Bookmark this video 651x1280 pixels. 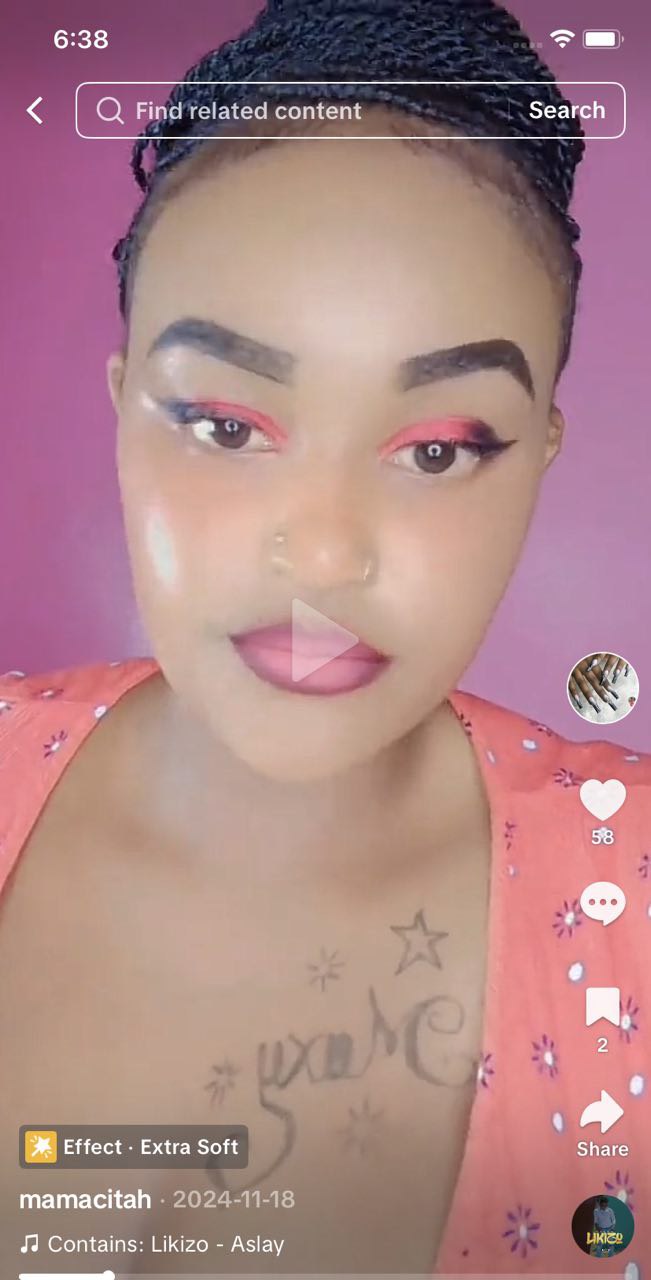602,1008
